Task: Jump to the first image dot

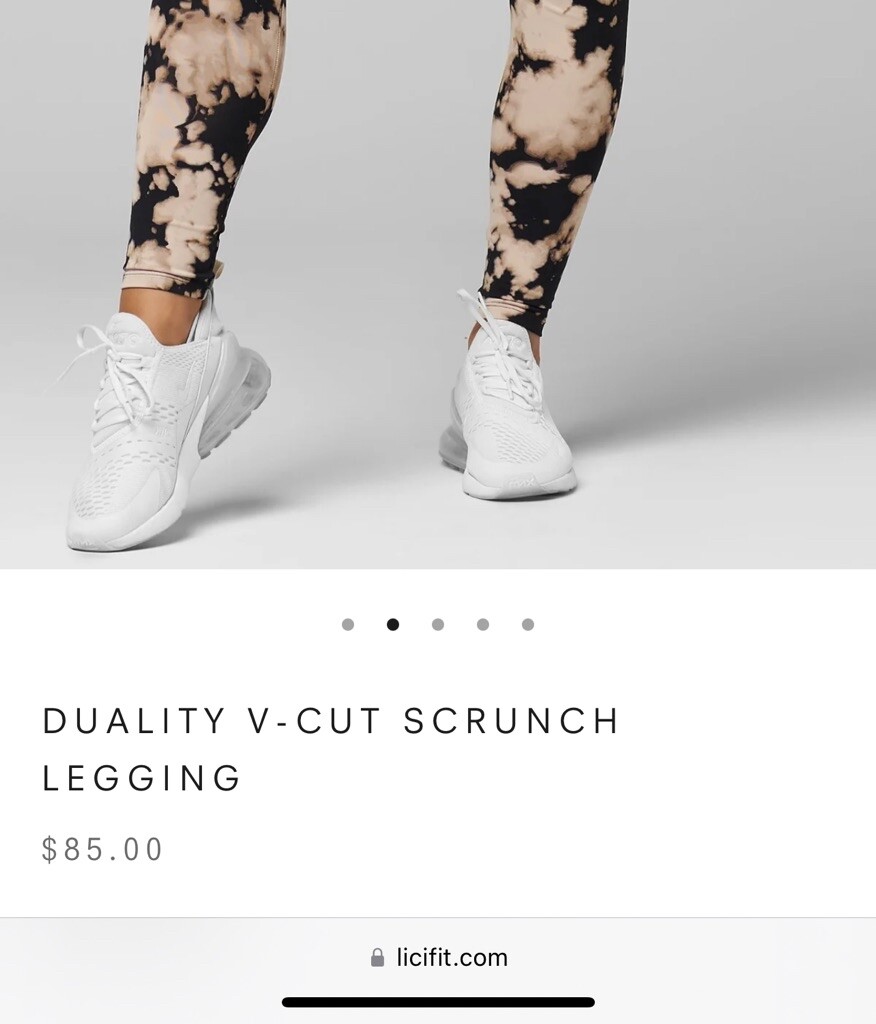Action: coord(348,625)
